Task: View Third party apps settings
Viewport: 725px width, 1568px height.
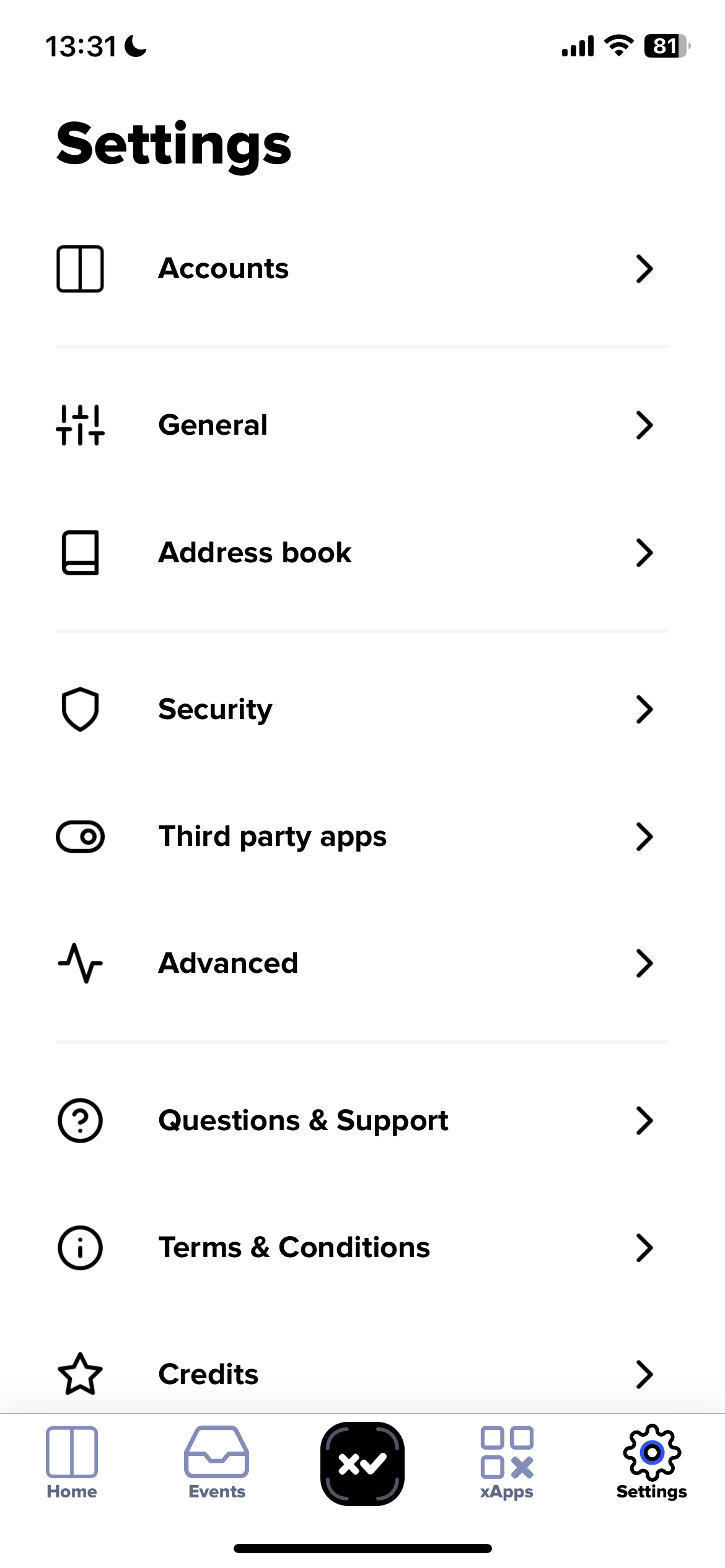Action: pyautogui.click(x=362, y=837)
